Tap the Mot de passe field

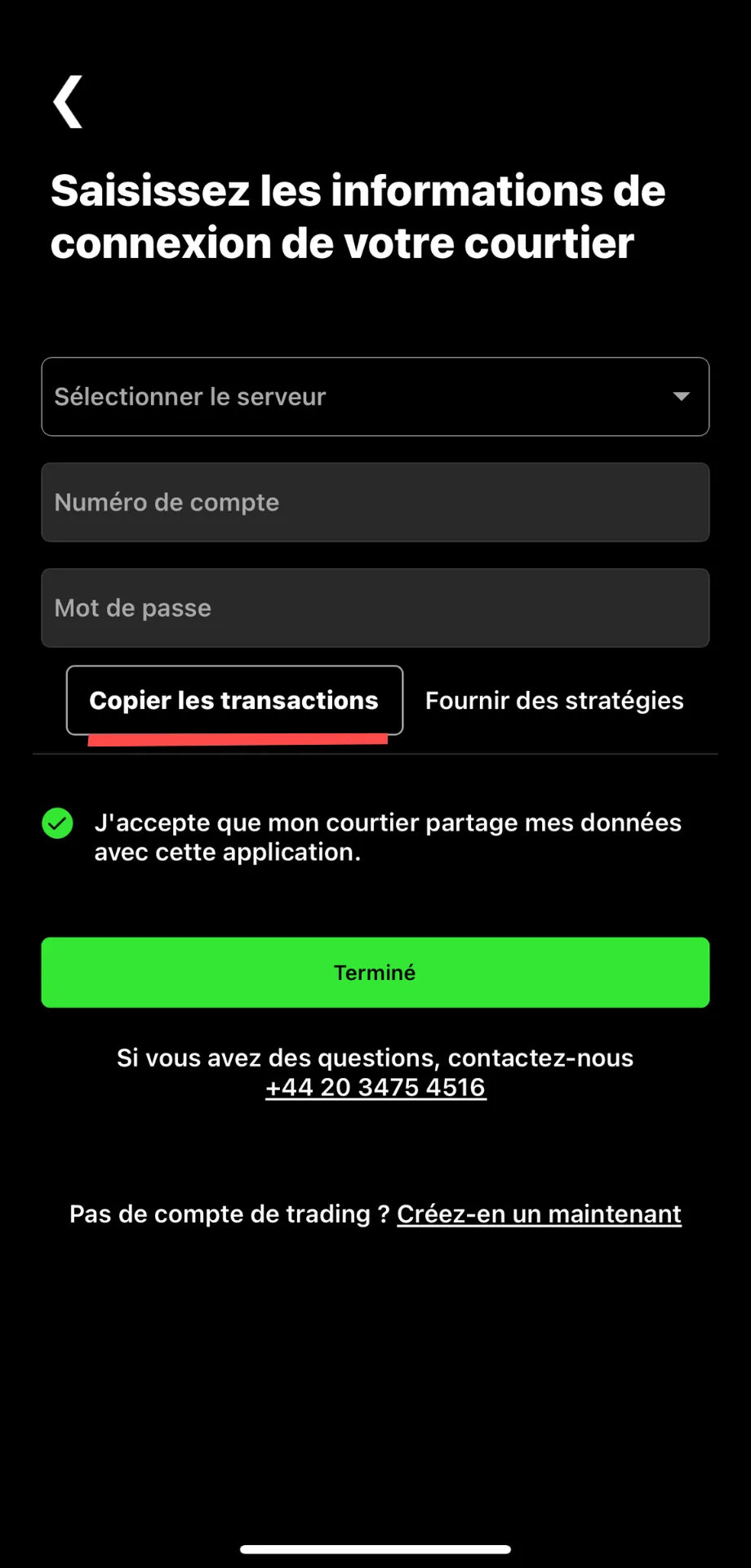[375, 608]
